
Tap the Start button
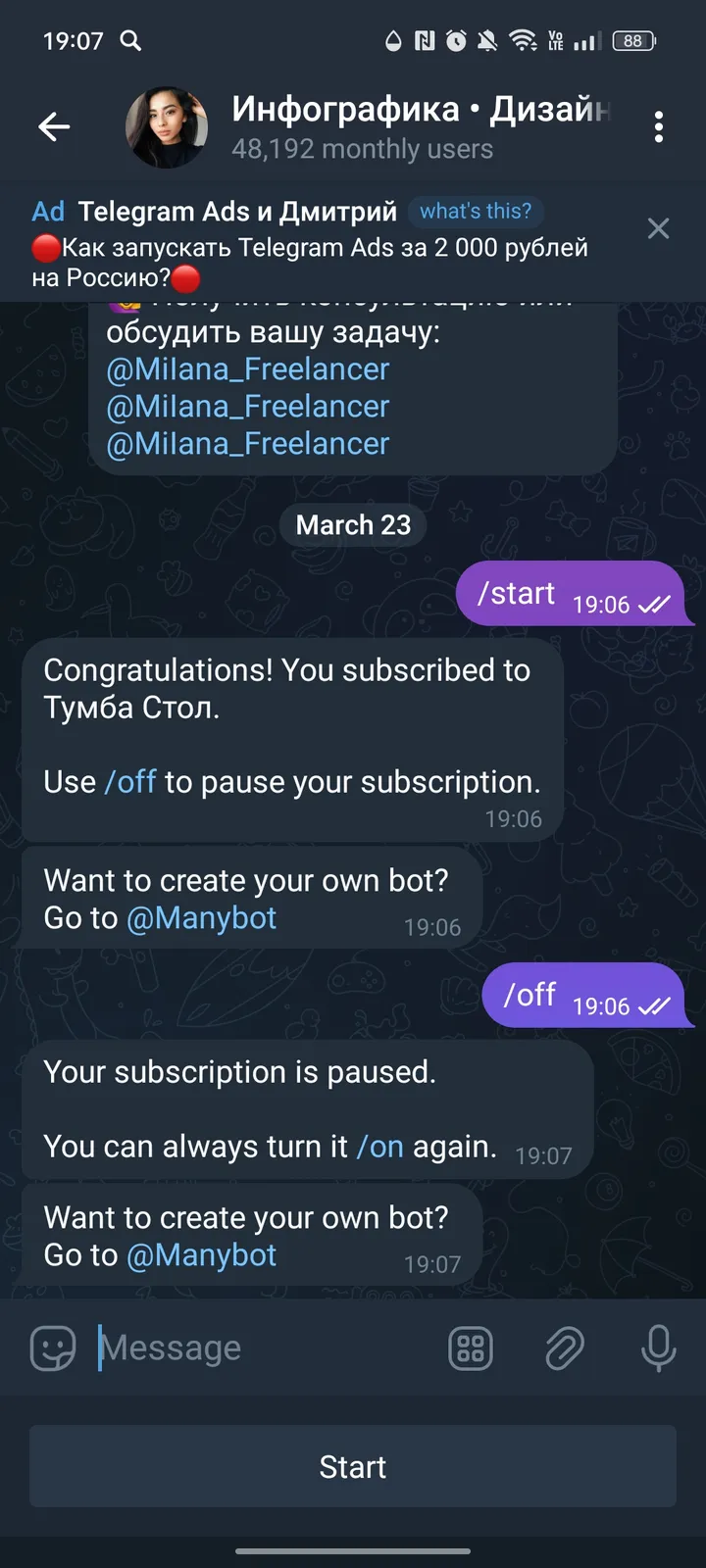(x=353, y=1466)
